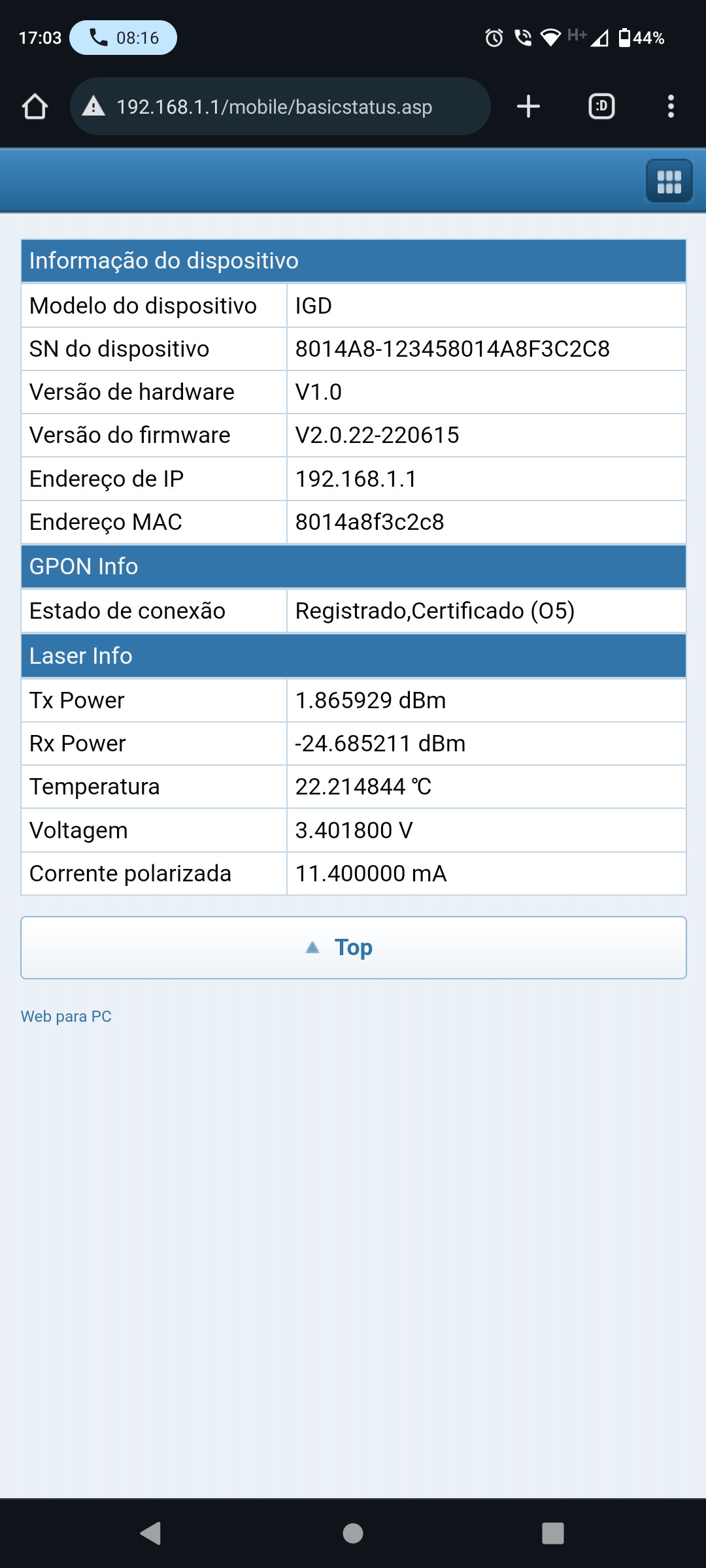Open a new browser tab
Image resolution: width=706 pixels, height=1568 pixels.
[x=528, y=106]
